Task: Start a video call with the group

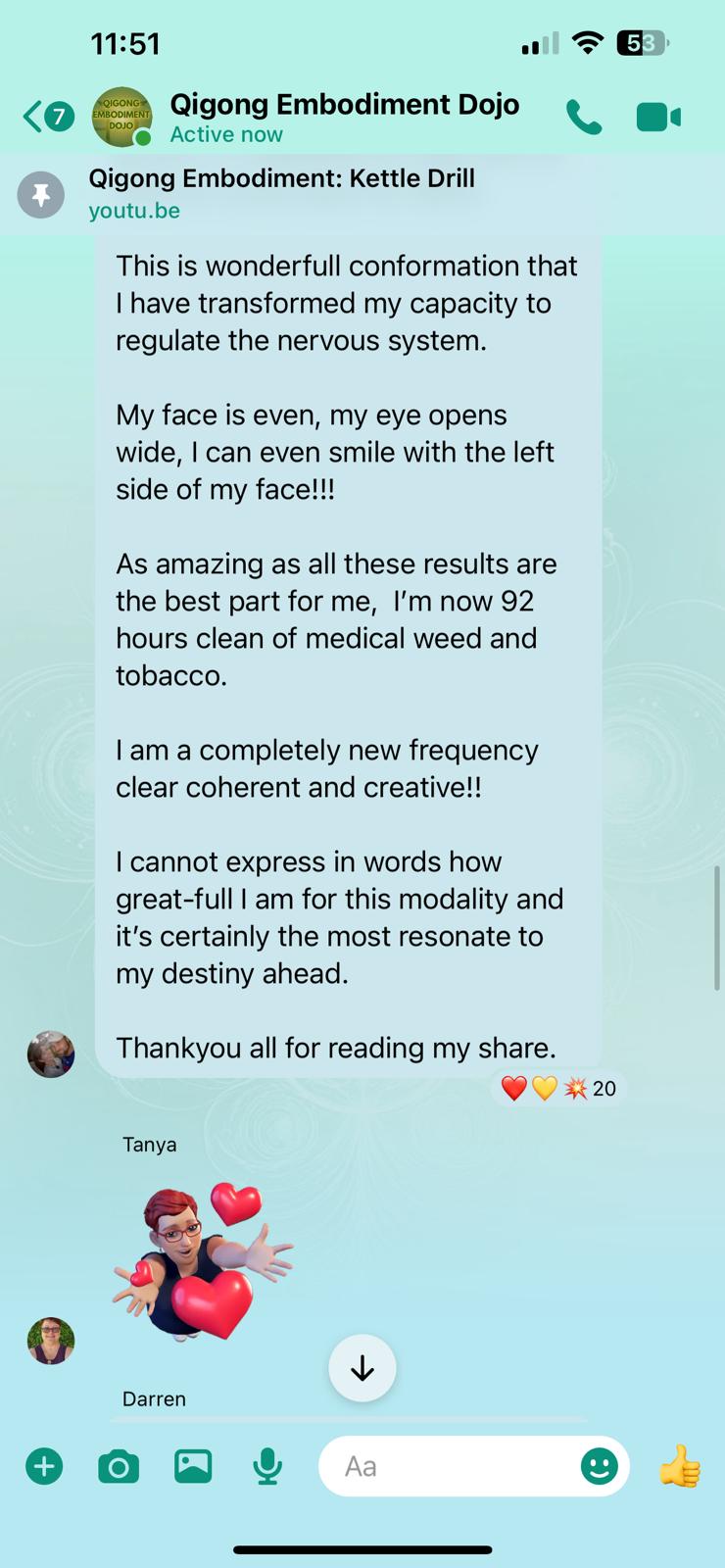Action: (x=658, y=118)
